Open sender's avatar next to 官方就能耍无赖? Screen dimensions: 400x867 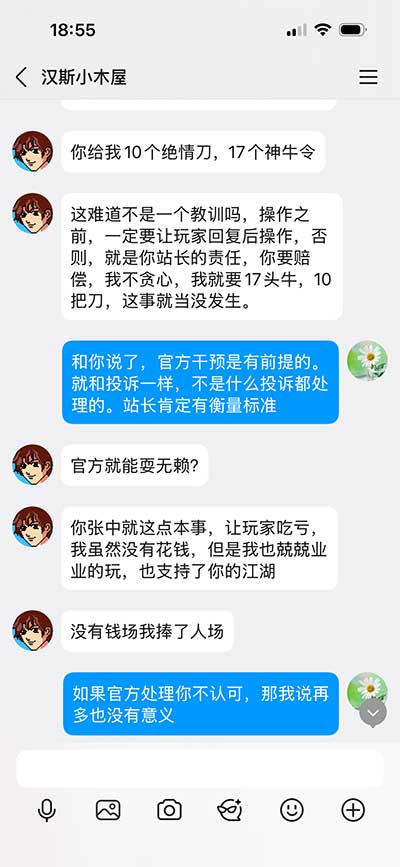pos(33,465)
